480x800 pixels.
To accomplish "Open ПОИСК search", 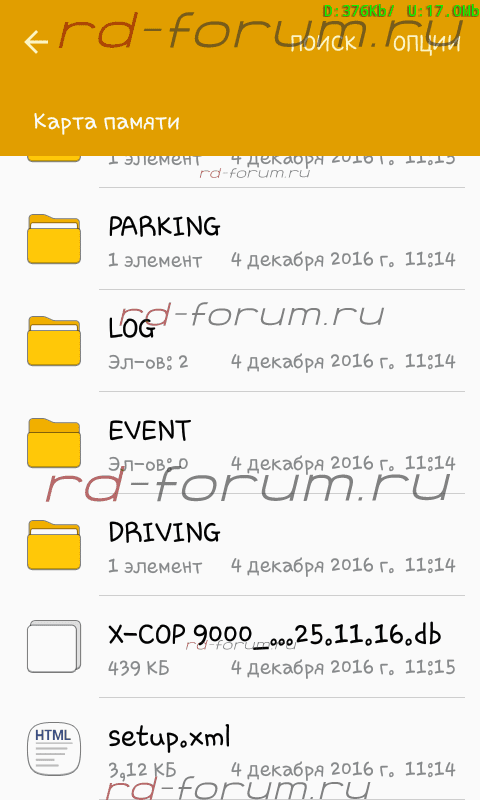I will click(x=323, y=43).
